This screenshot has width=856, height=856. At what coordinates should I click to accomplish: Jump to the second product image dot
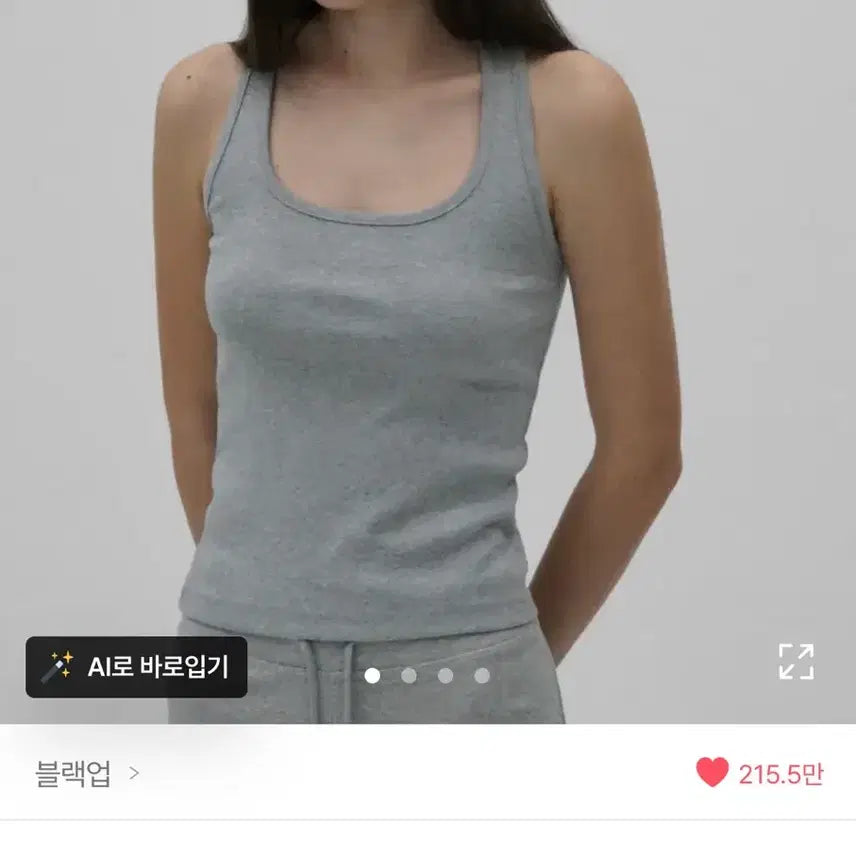[409, 675]
